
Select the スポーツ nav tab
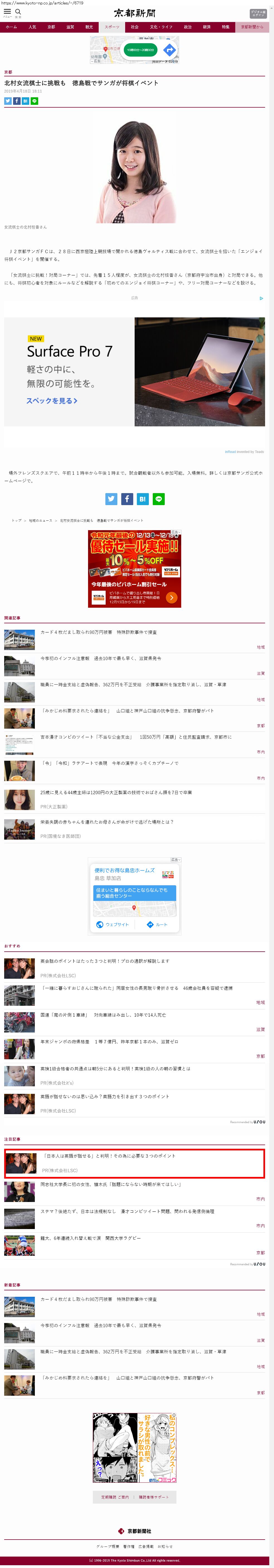(112, 27)
